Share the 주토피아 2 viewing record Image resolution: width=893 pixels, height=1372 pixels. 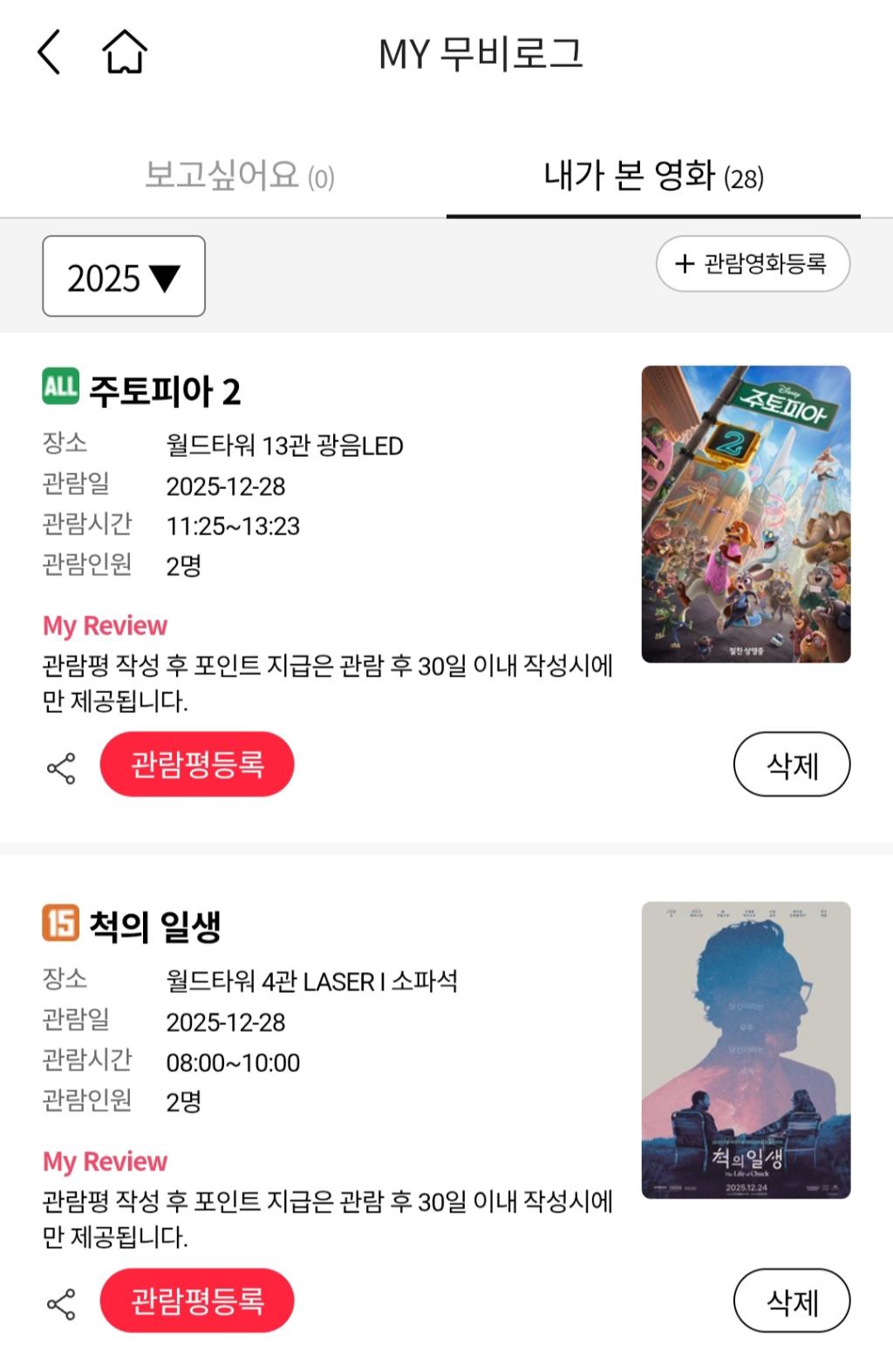(61, 768)
